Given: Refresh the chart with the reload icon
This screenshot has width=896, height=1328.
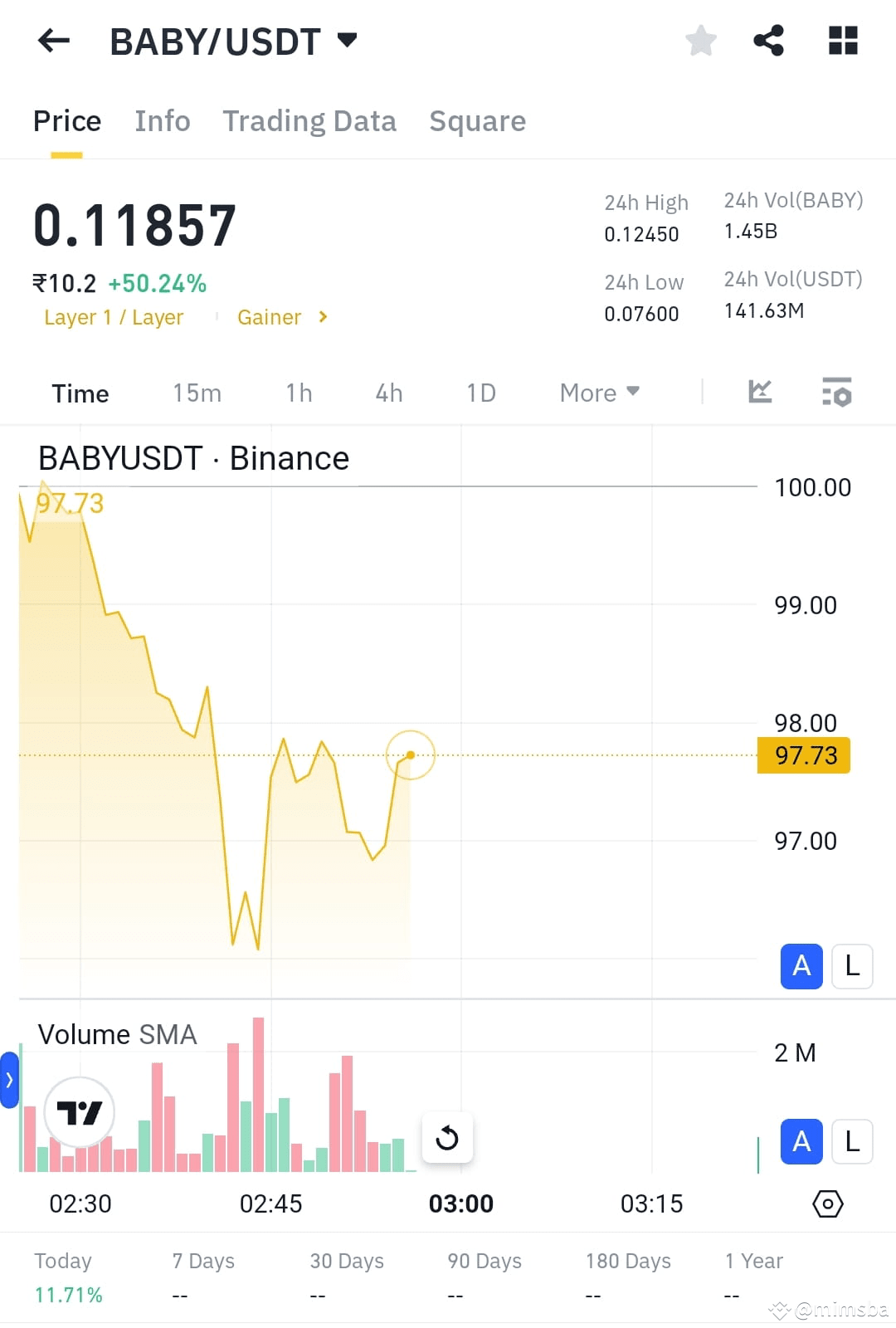Looking at the screenshot, I should point(447,1138).
